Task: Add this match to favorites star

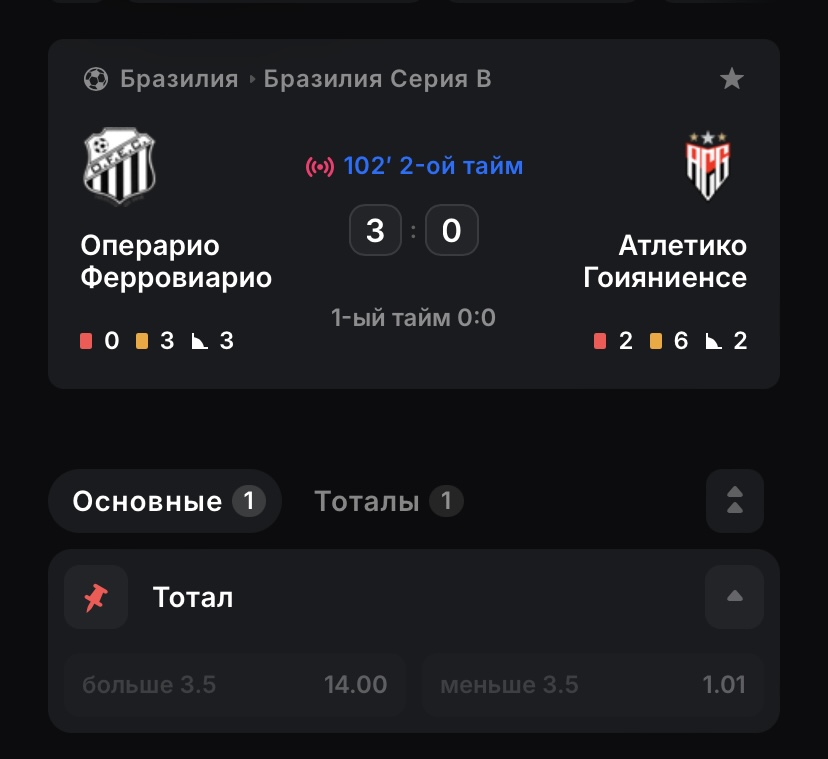Action: (x=732, y=79)
